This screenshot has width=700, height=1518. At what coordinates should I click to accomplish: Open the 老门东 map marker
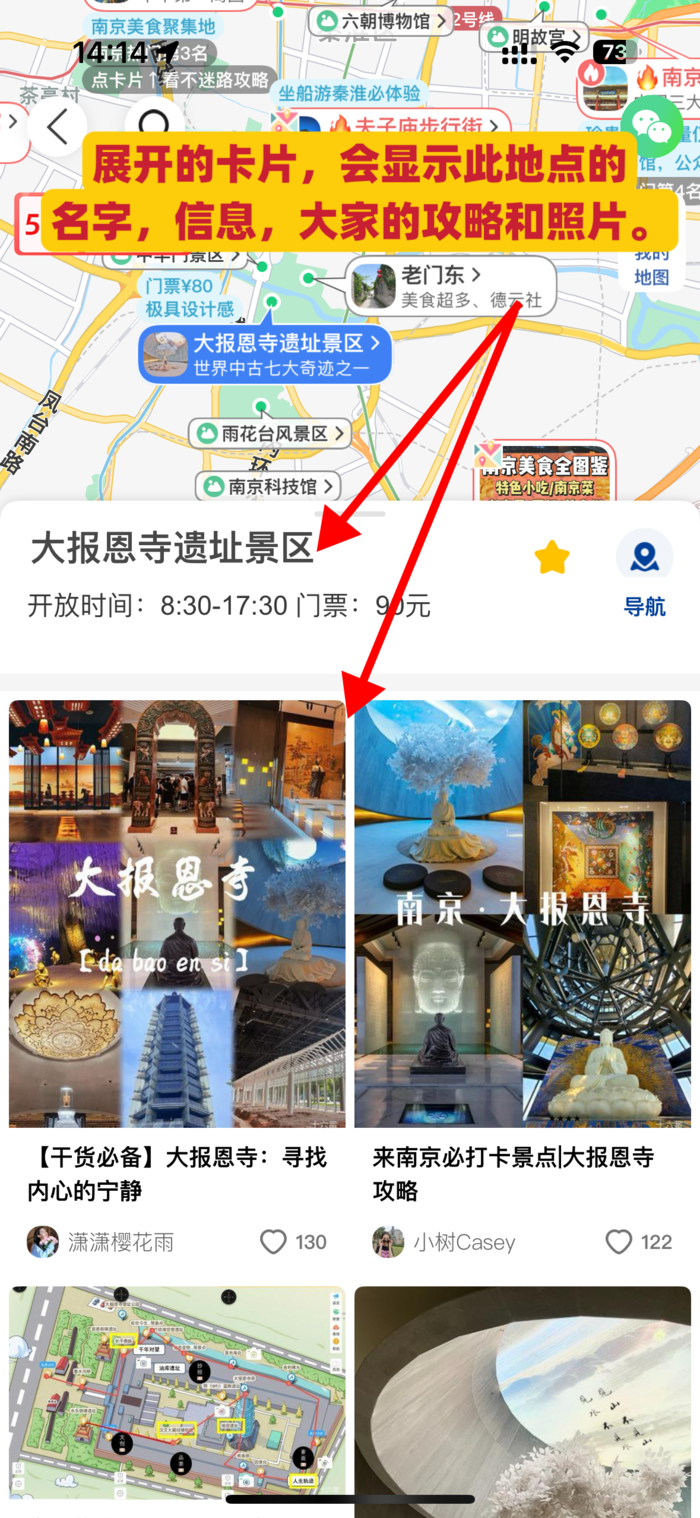tap(450, 285)
